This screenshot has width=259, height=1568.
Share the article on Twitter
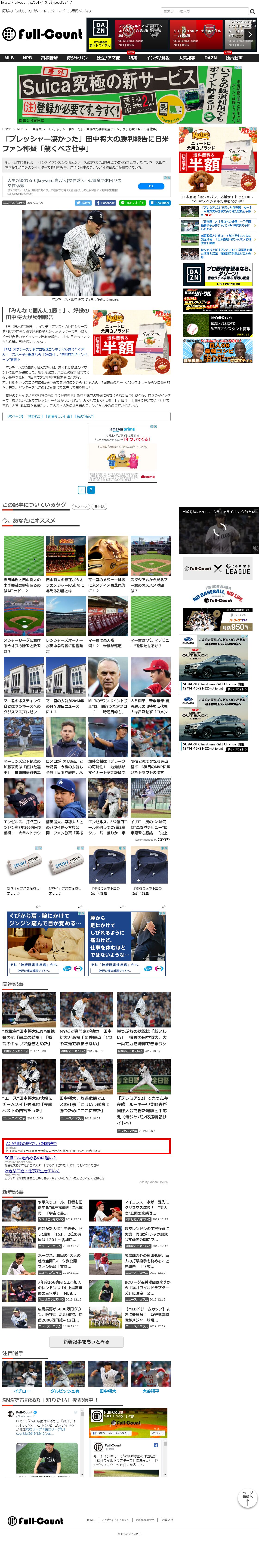(x=83, y=203)
